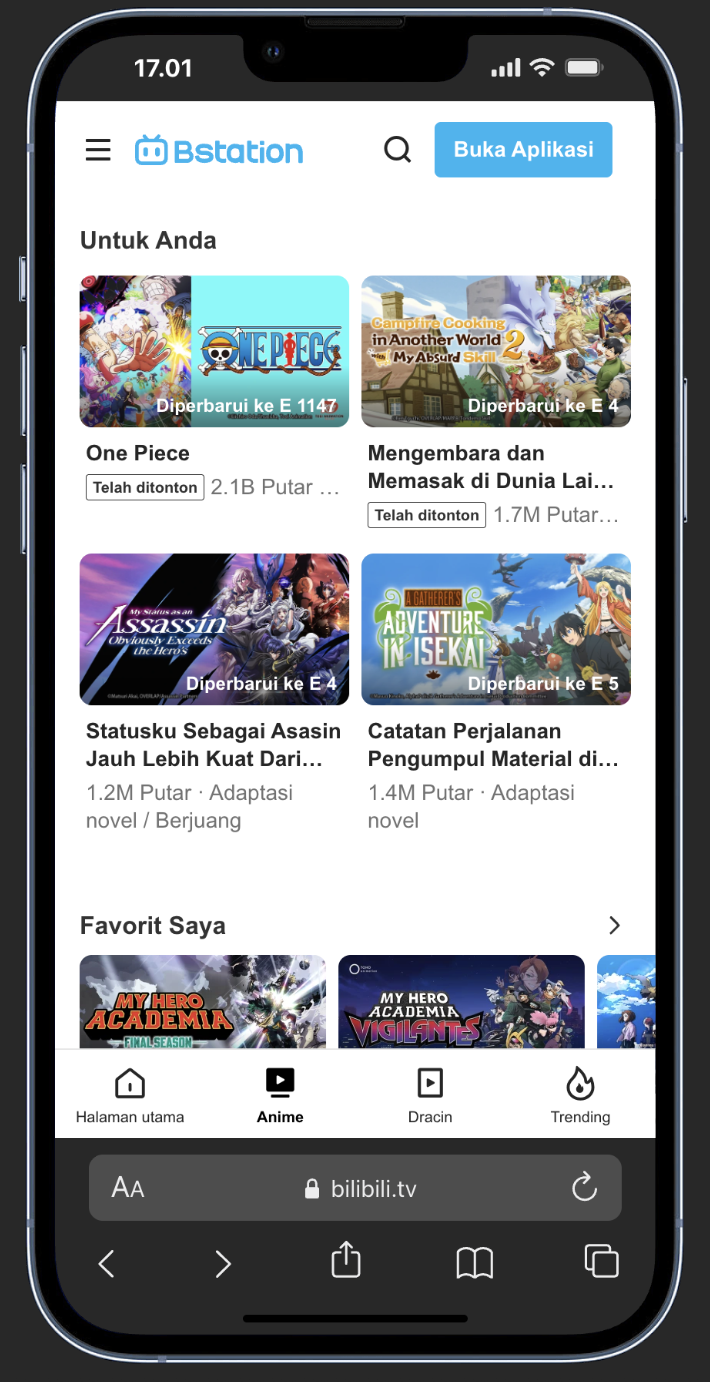Go back in the browser
Viewport: 710px width, 1382px height.
[107, 1263]
